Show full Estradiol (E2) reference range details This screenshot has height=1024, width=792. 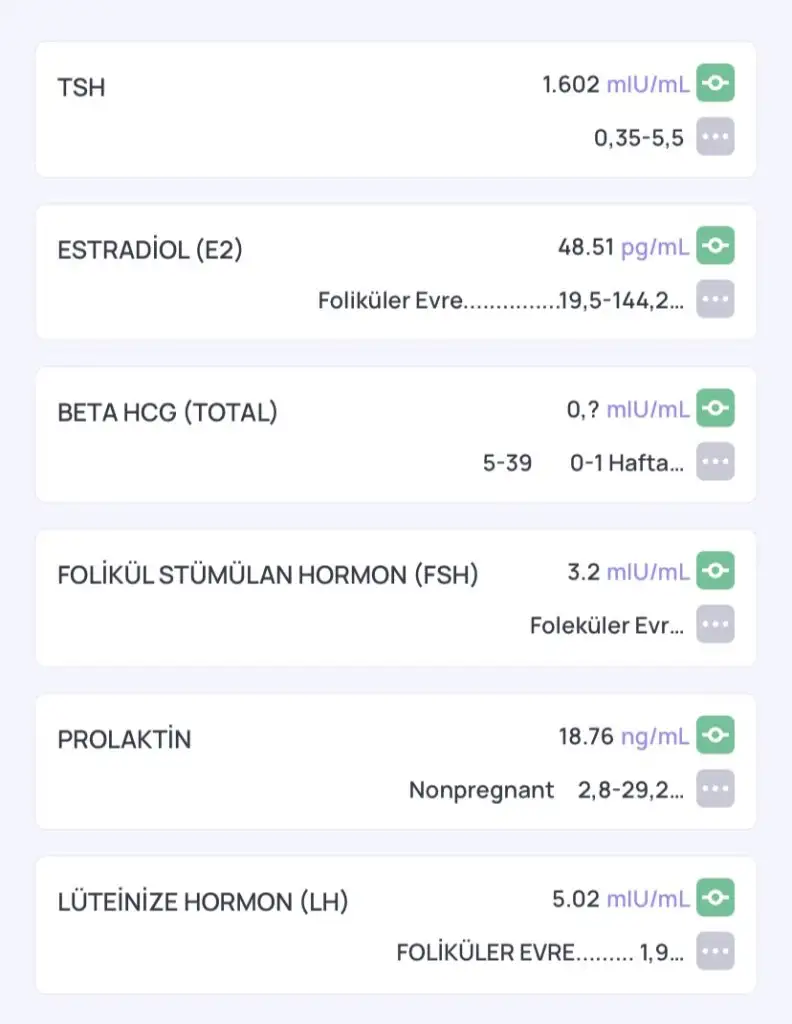pos(715,299)
